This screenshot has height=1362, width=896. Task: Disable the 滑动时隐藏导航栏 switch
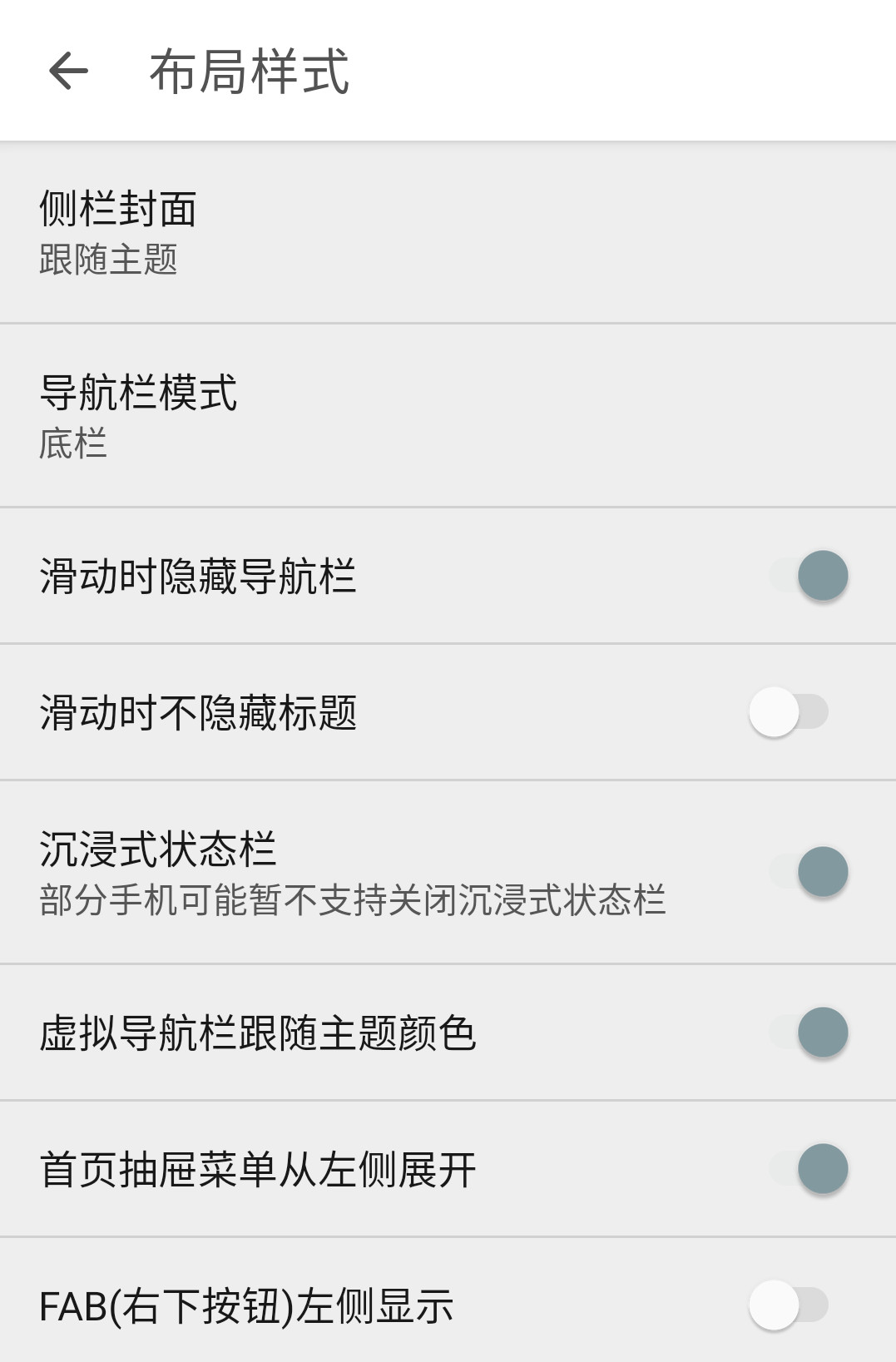819,576
